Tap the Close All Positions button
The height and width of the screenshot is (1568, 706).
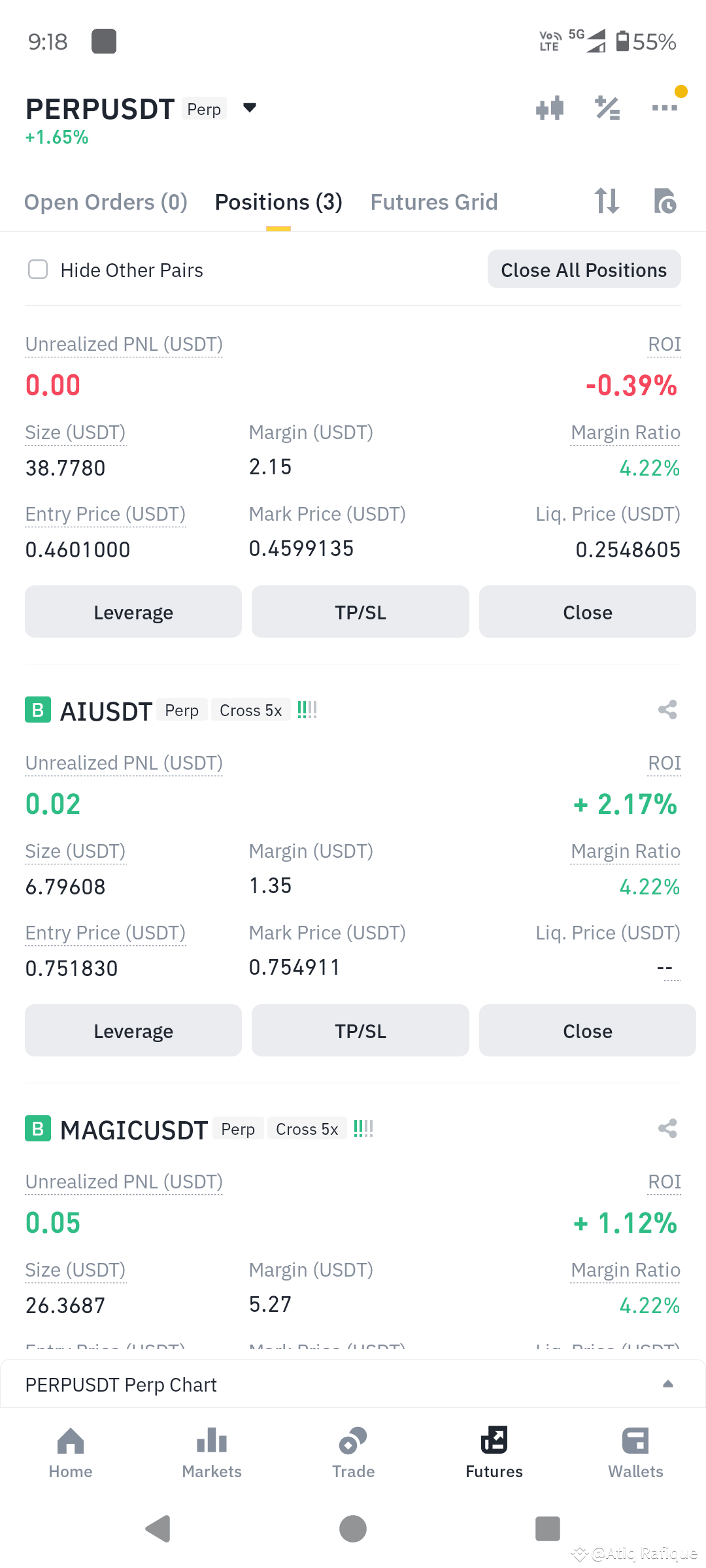click(583, 269)
